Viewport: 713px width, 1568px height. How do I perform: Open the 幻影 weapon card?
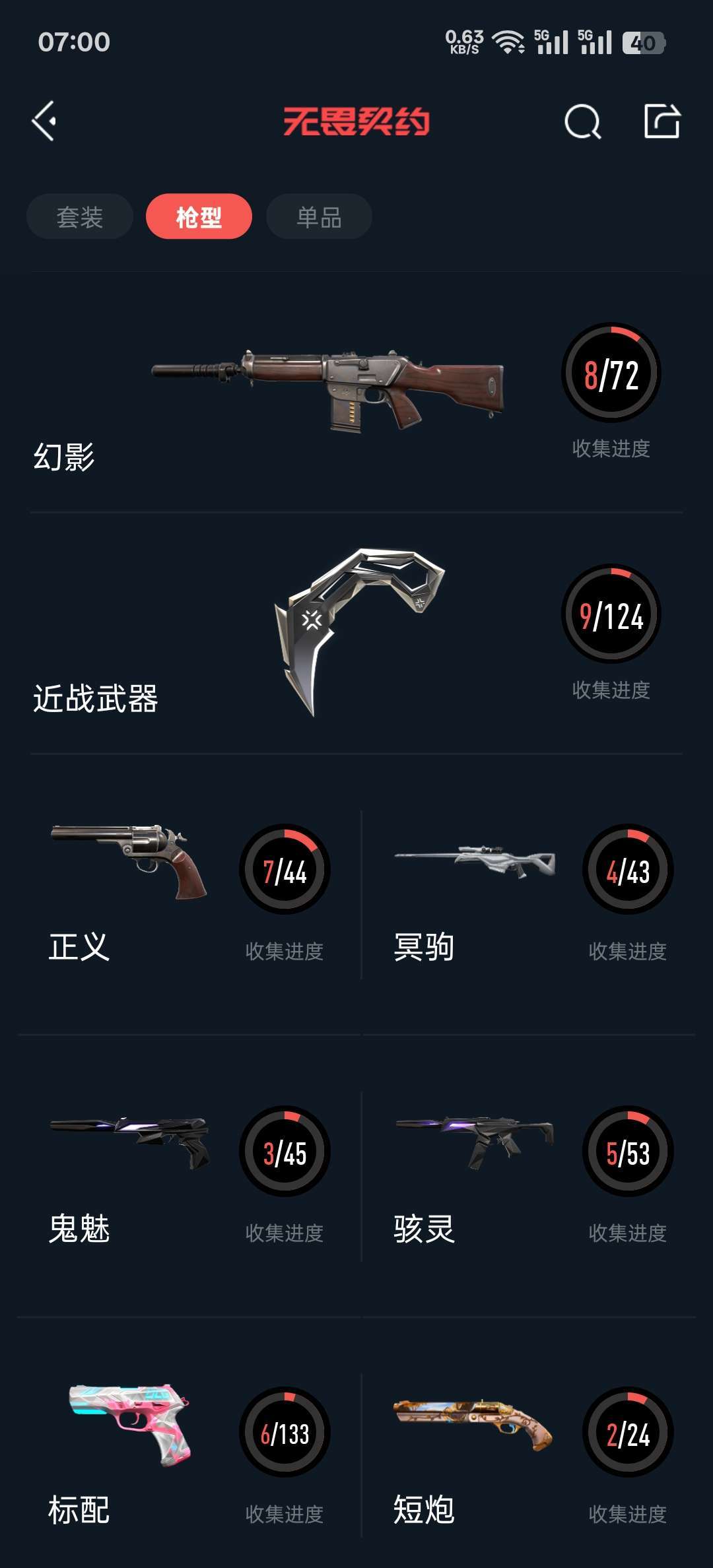click(328, 392)
